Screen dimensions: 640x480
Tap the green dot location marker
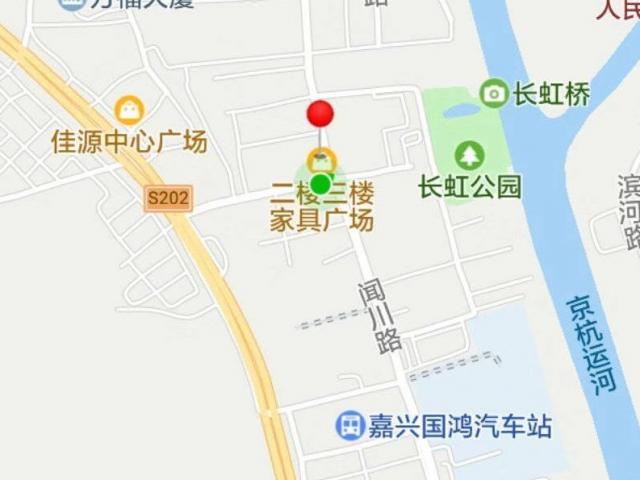(x=320, y=184)
